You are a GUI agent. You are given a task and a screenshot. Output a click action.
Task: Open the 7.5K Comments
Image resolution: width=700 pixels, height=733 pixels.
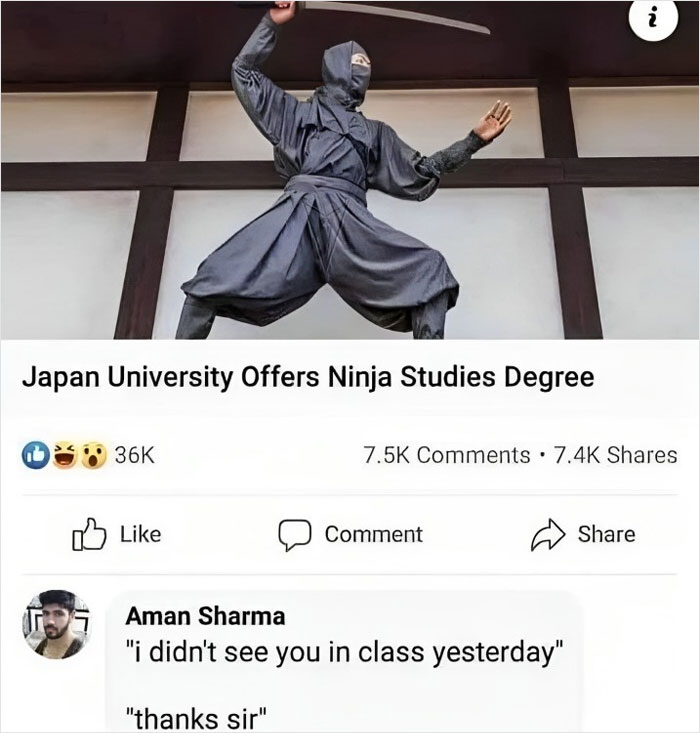coord(448,455)
